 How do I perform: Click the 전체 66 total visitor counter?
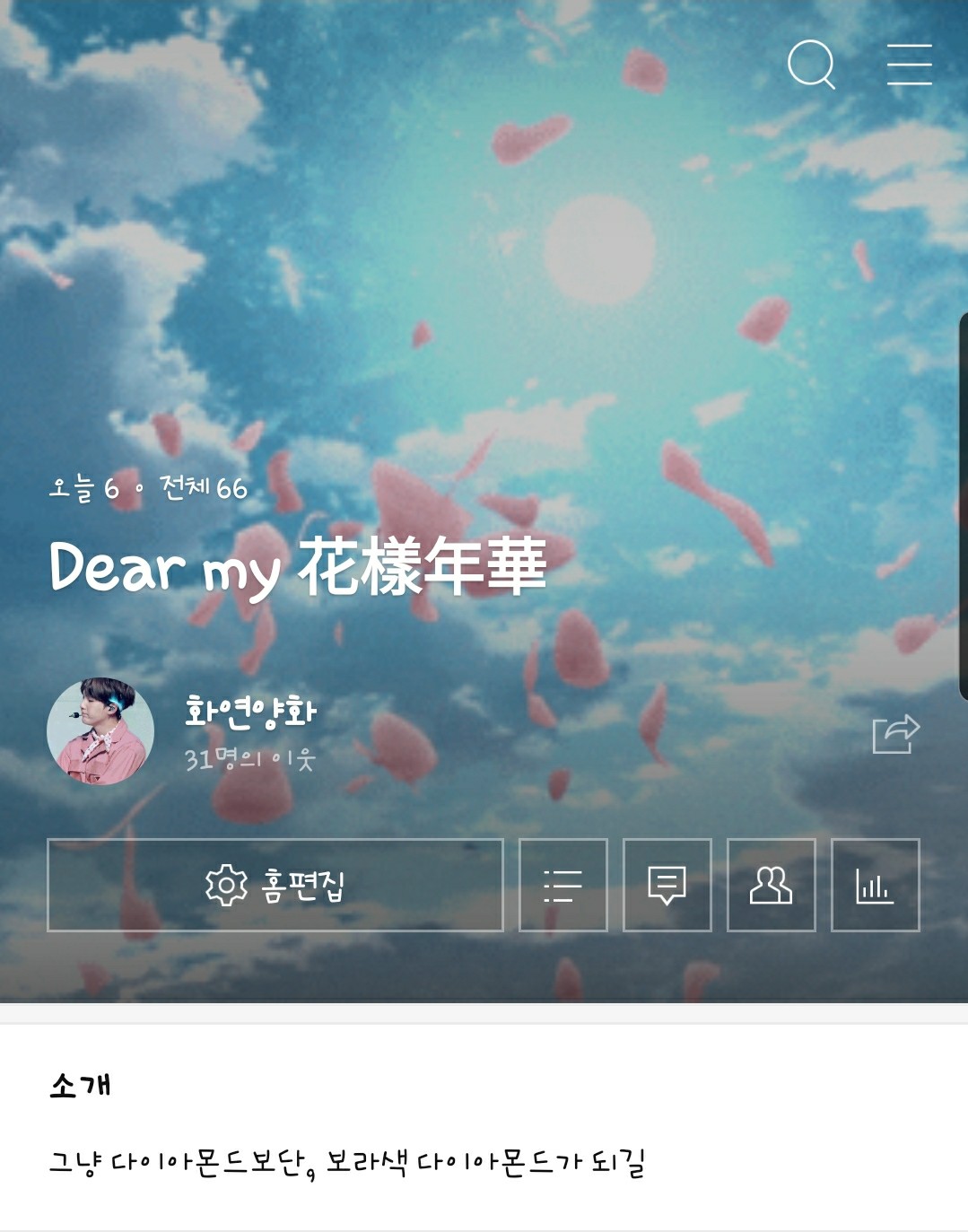pos(201,487)
